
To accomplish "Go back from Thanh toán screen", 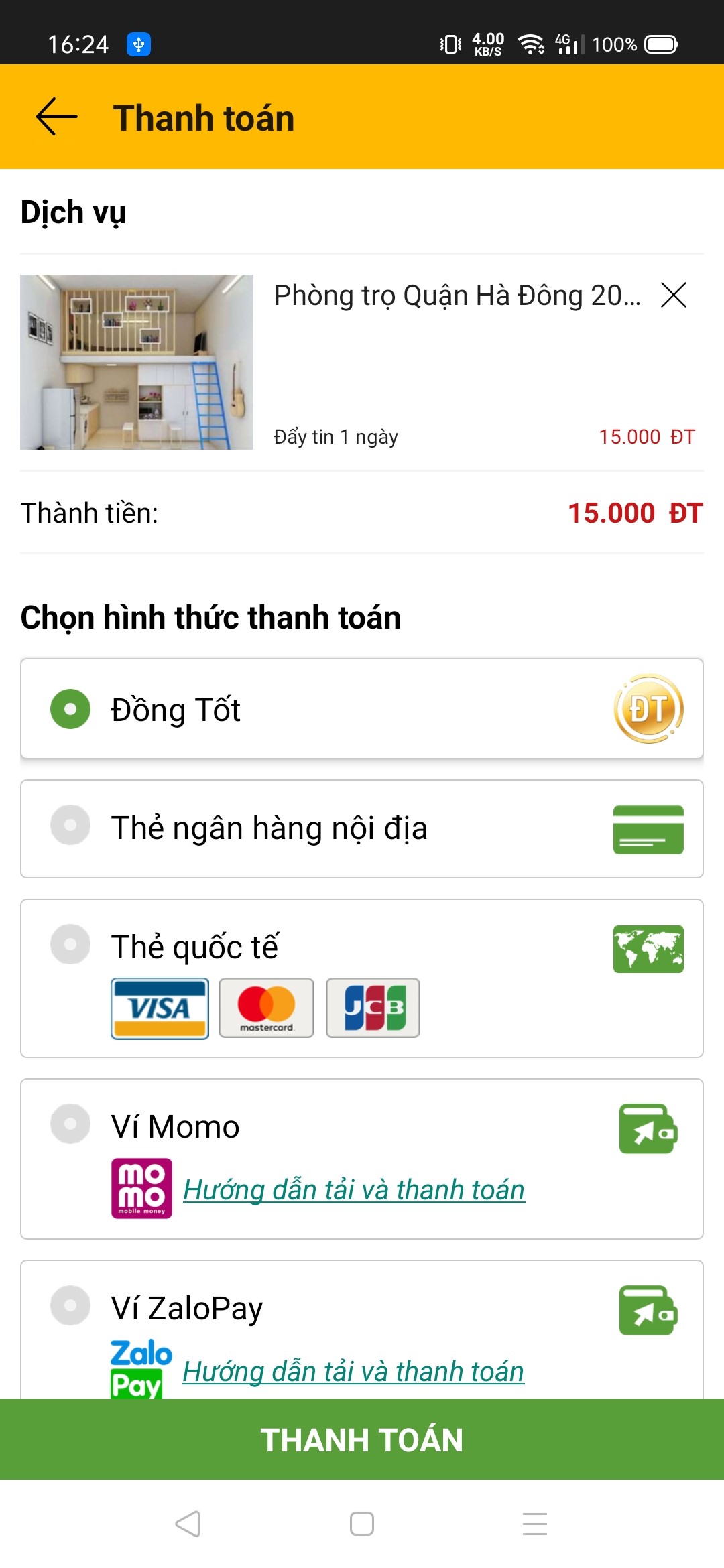I will pyautogui.click(x=56, y=117).
